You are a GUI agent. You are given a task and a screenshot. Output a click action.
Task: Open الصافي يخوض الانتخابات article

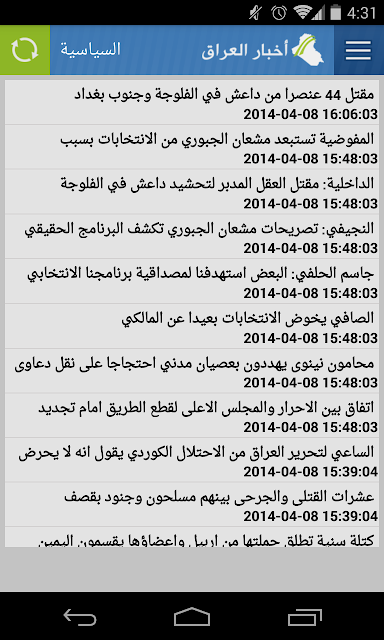(192, 327)
